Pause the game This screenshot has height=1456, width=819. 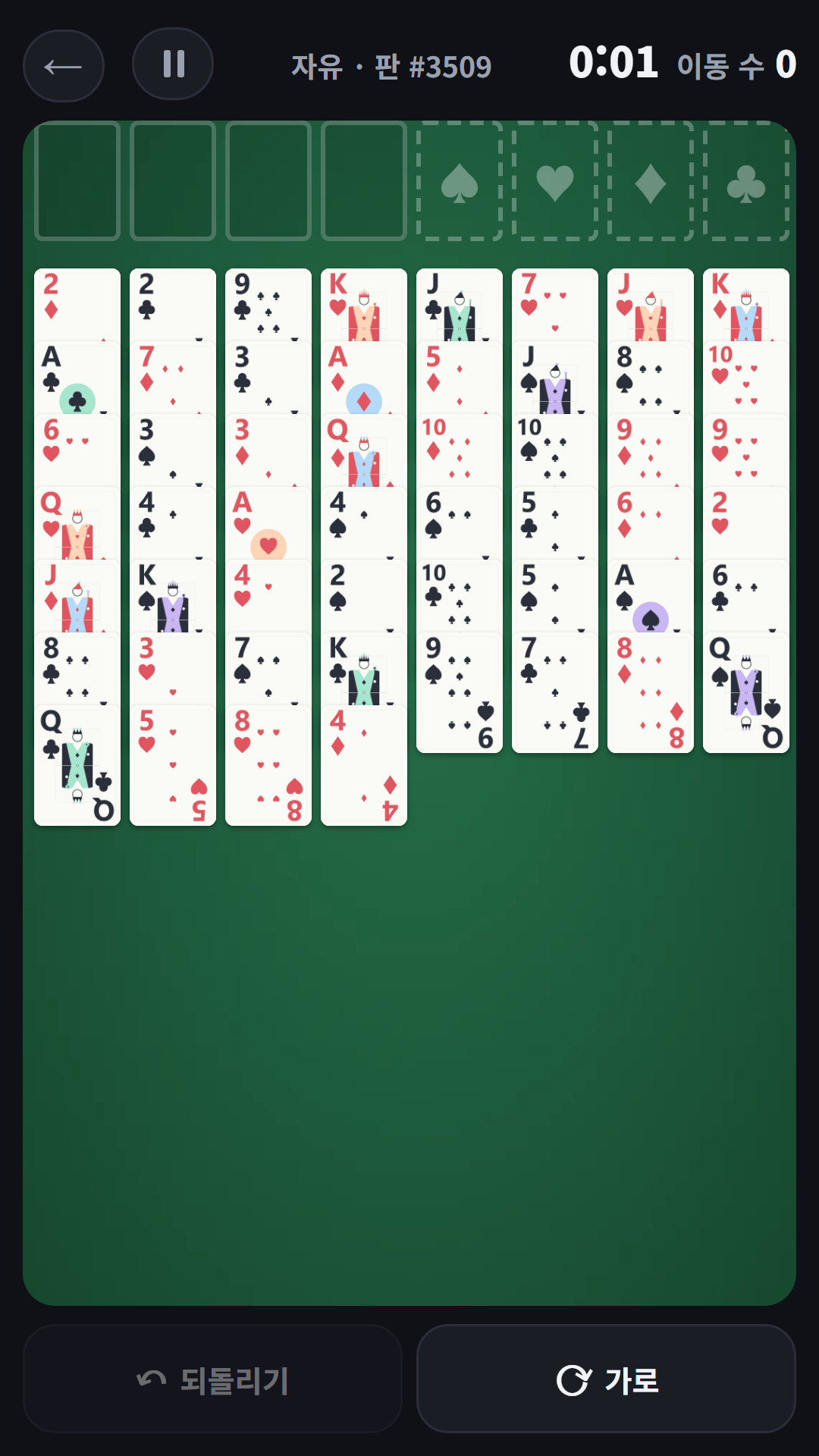173,64
